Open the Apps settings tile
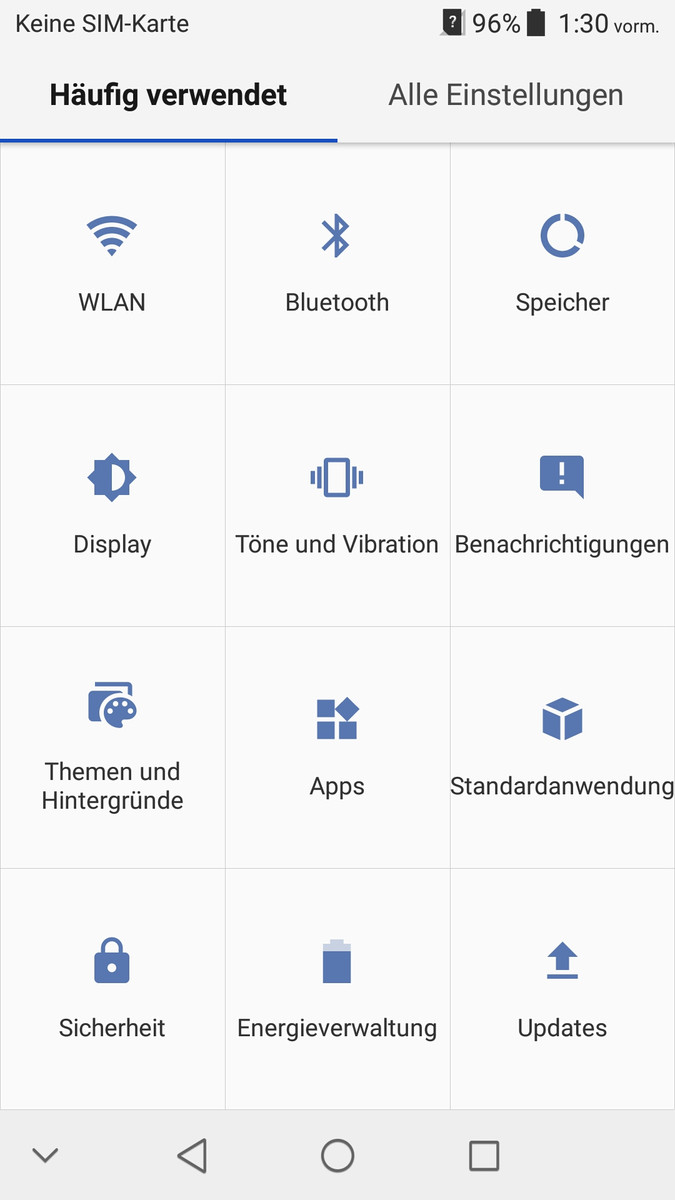675x1200 pixels. point(337,748)
